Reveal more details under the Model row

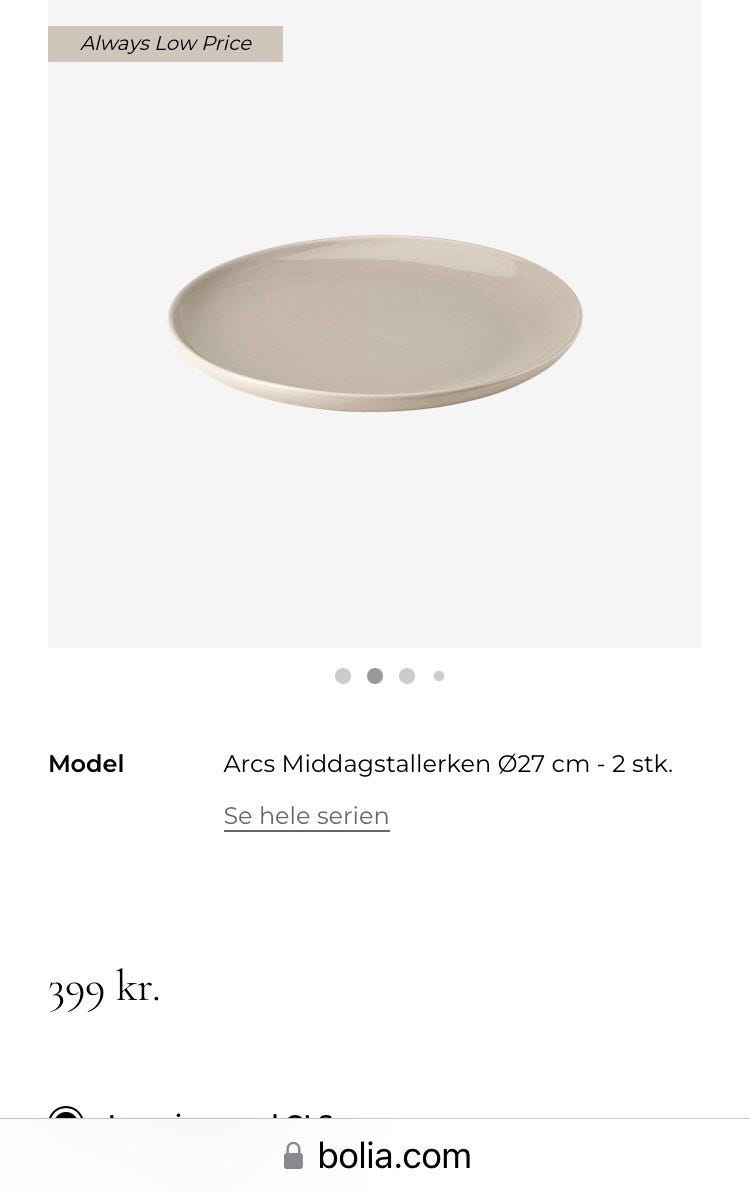306,816
